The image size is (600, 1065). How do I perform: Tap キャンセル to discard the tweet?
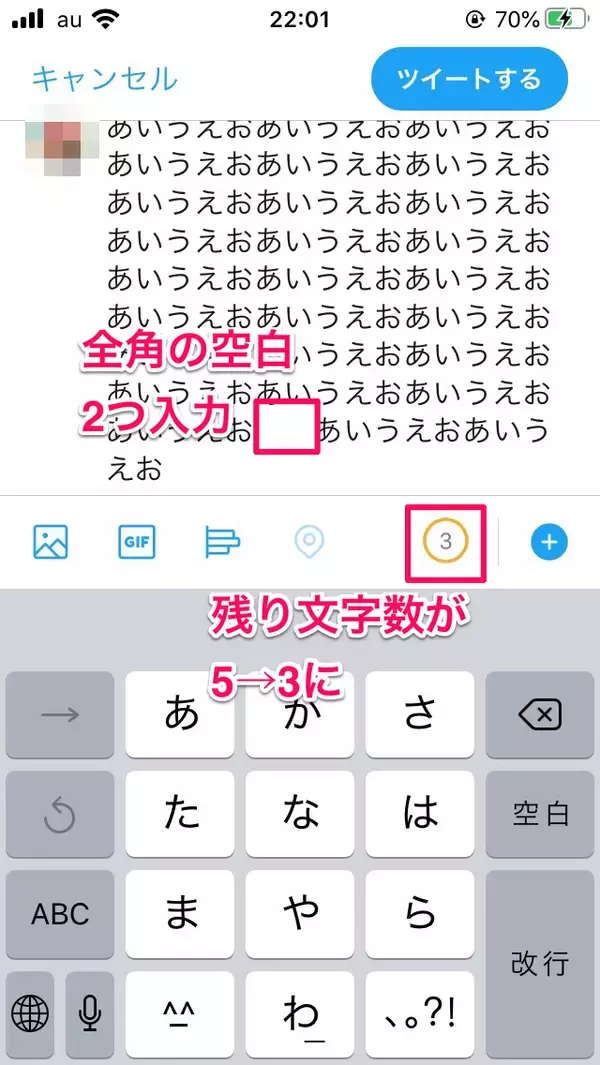click(x=104, y=78)
